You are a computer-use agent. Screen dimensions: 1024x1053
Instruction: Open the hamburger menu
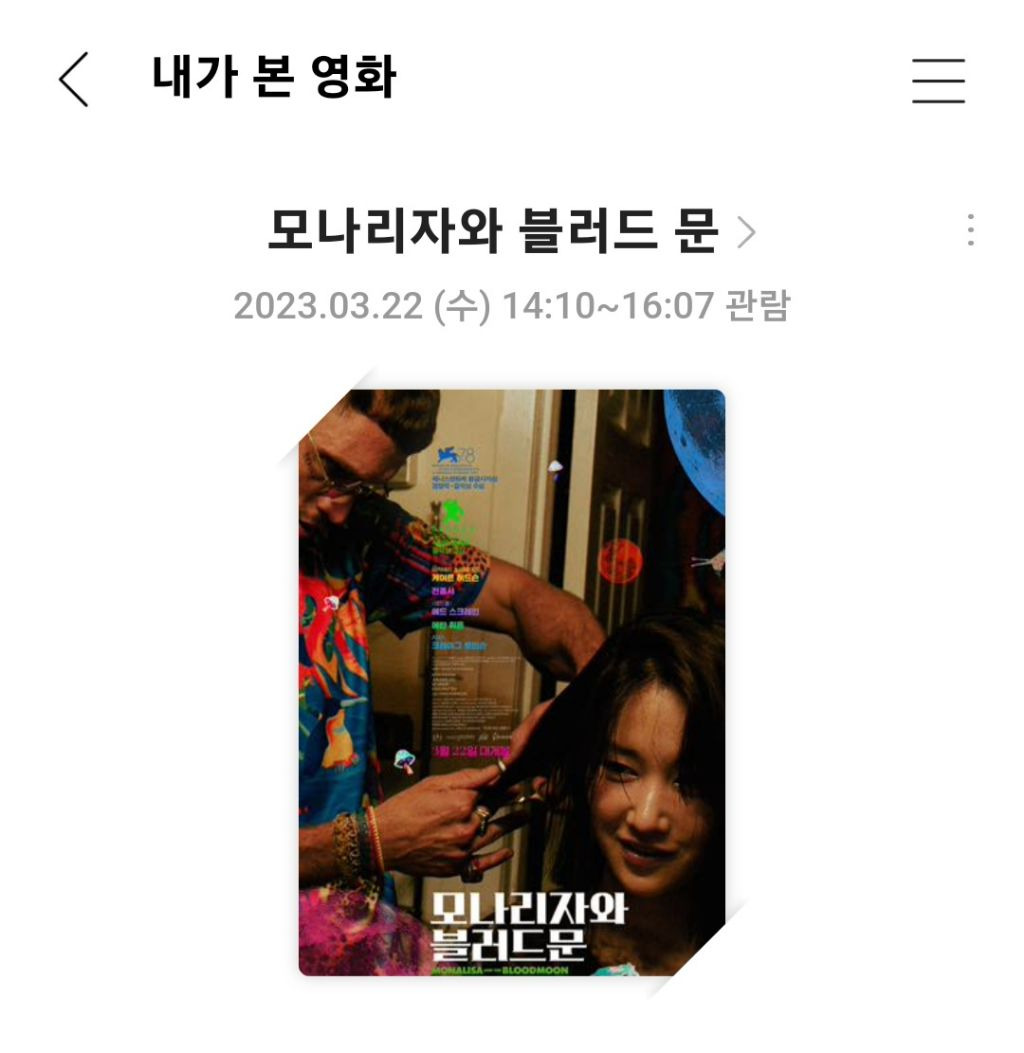(938, 81)
